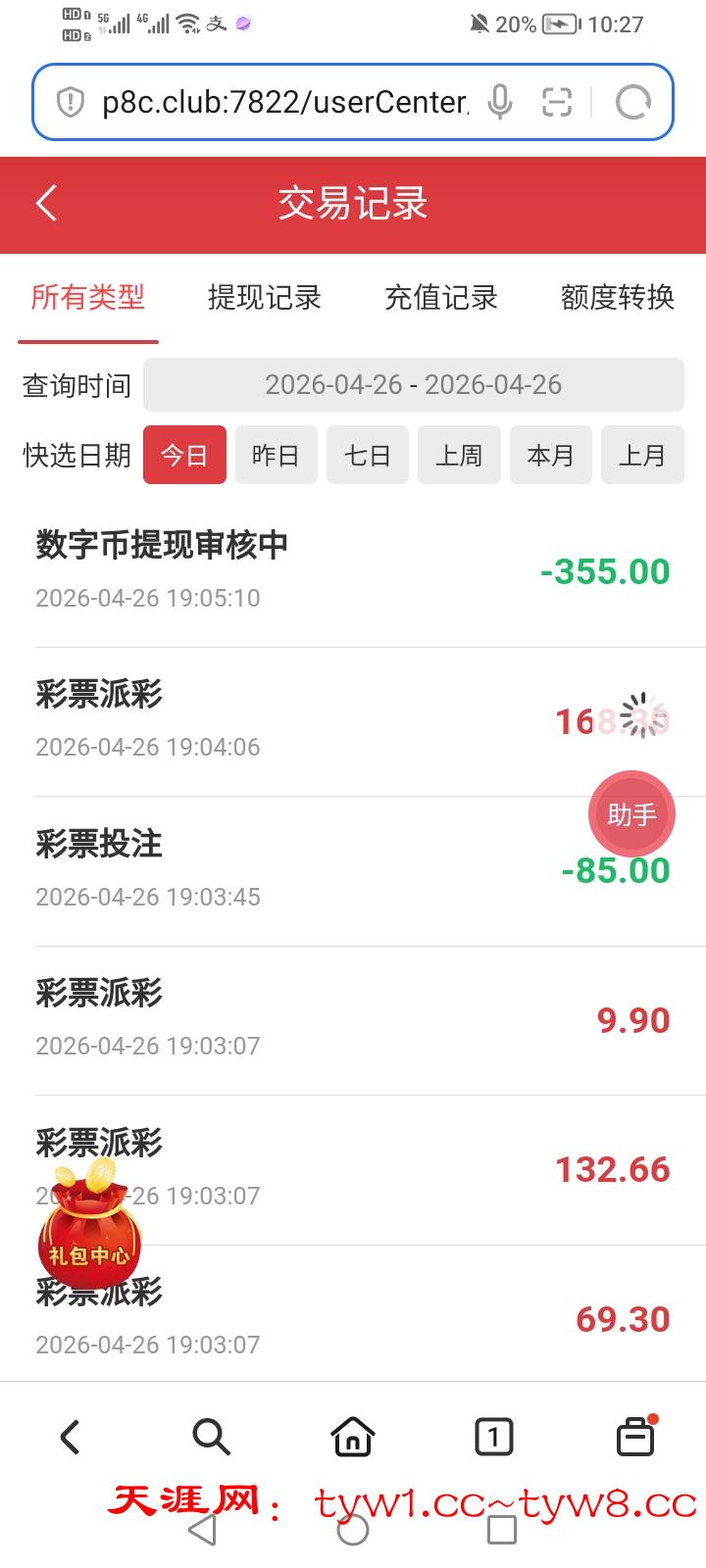Start voice input with the microphone icon
Image resolution: width=706 pixels, height=1568 pixels.
click(500, 102)
